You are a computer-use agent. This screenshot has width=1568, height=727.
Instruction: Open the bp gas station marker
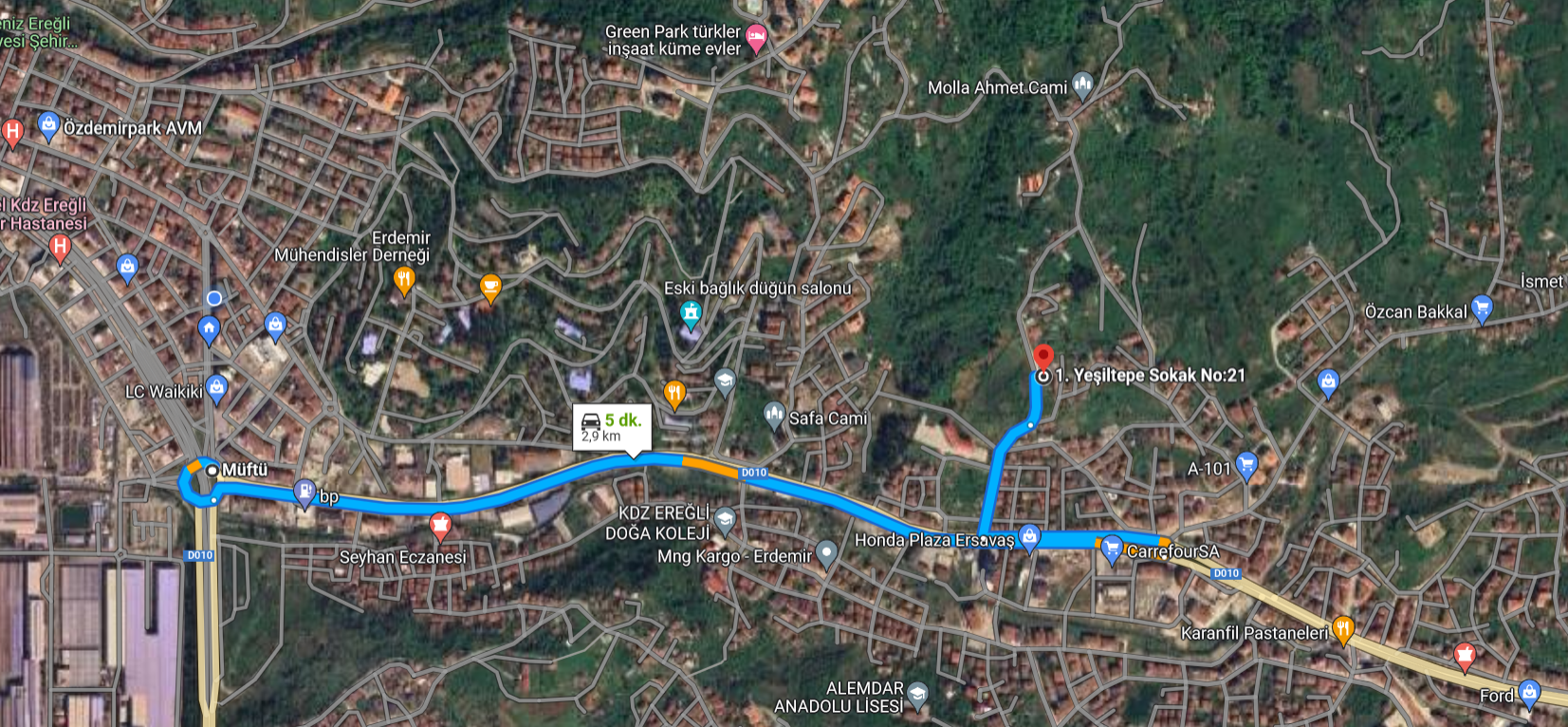tap(304, 493)
